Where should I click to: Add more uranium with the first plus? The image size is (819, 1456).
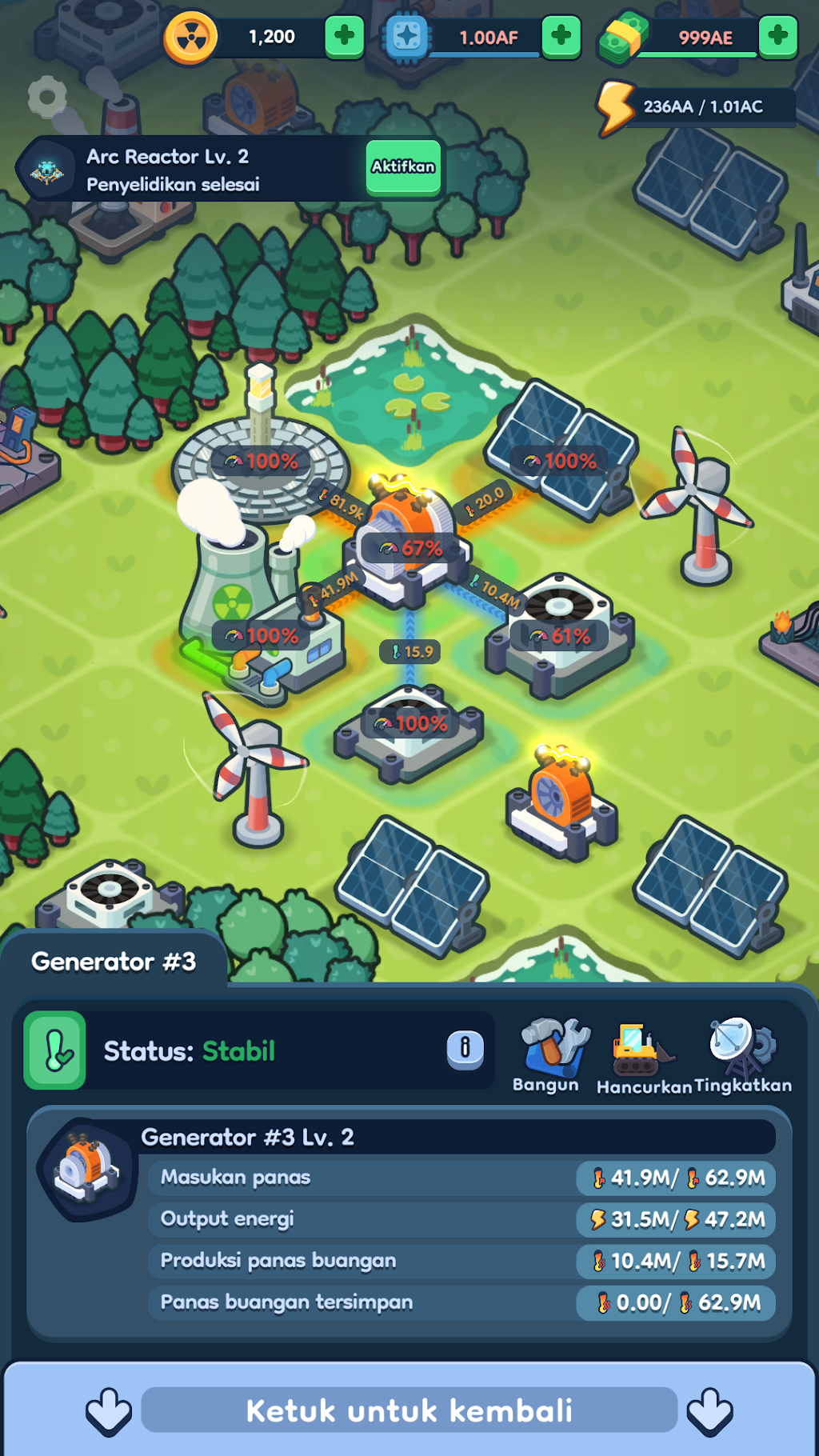(345, 37)
